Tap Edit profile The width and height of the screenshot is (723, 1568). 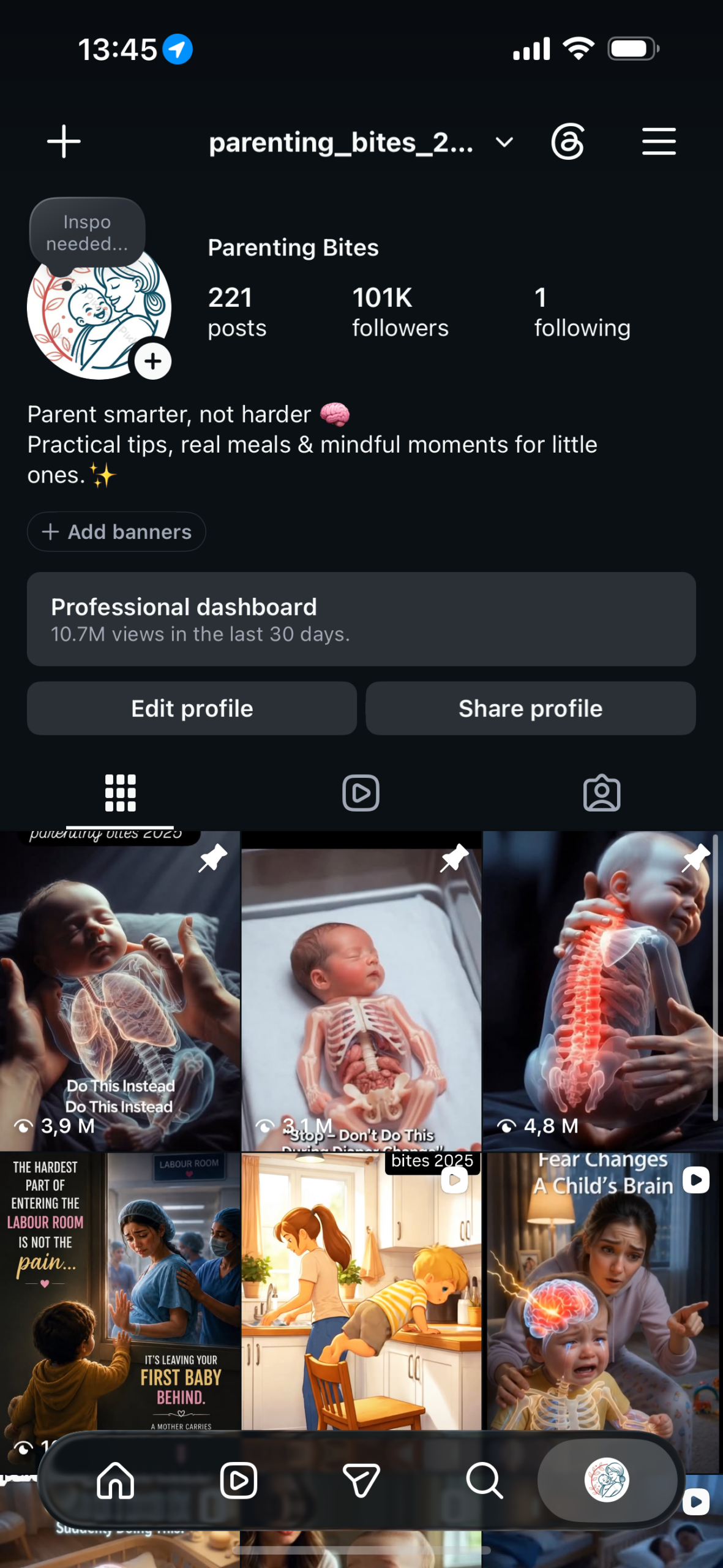[x=192, y=709]
